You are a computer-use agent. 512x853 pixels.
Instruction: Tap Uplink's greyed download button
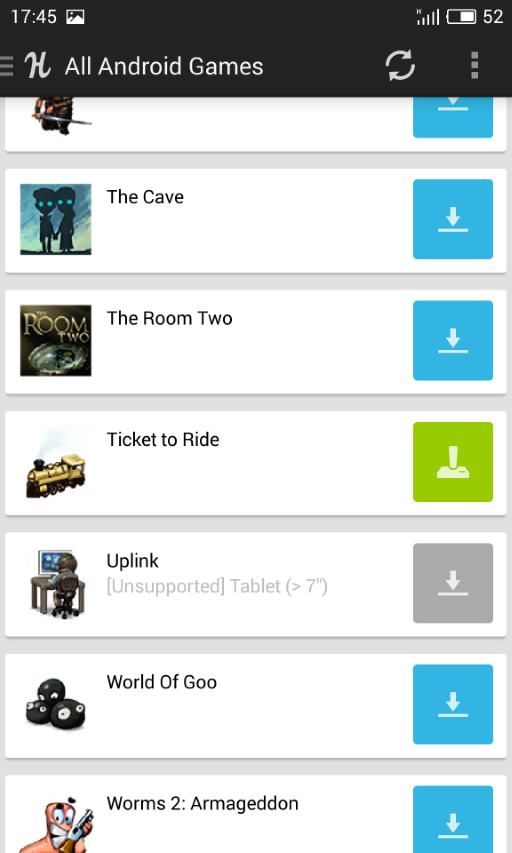[x=453, y=583]
